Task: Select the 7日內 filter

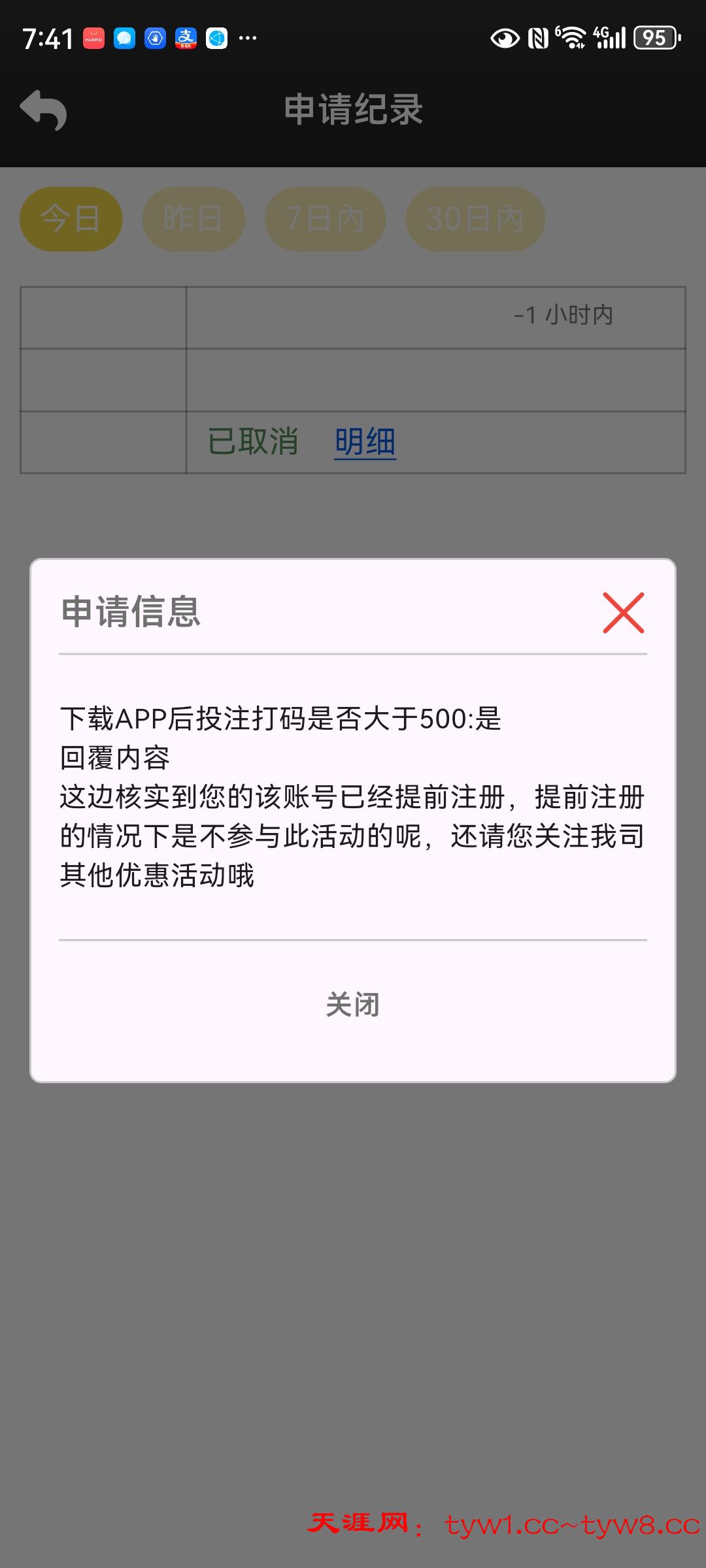Action: 326,218
